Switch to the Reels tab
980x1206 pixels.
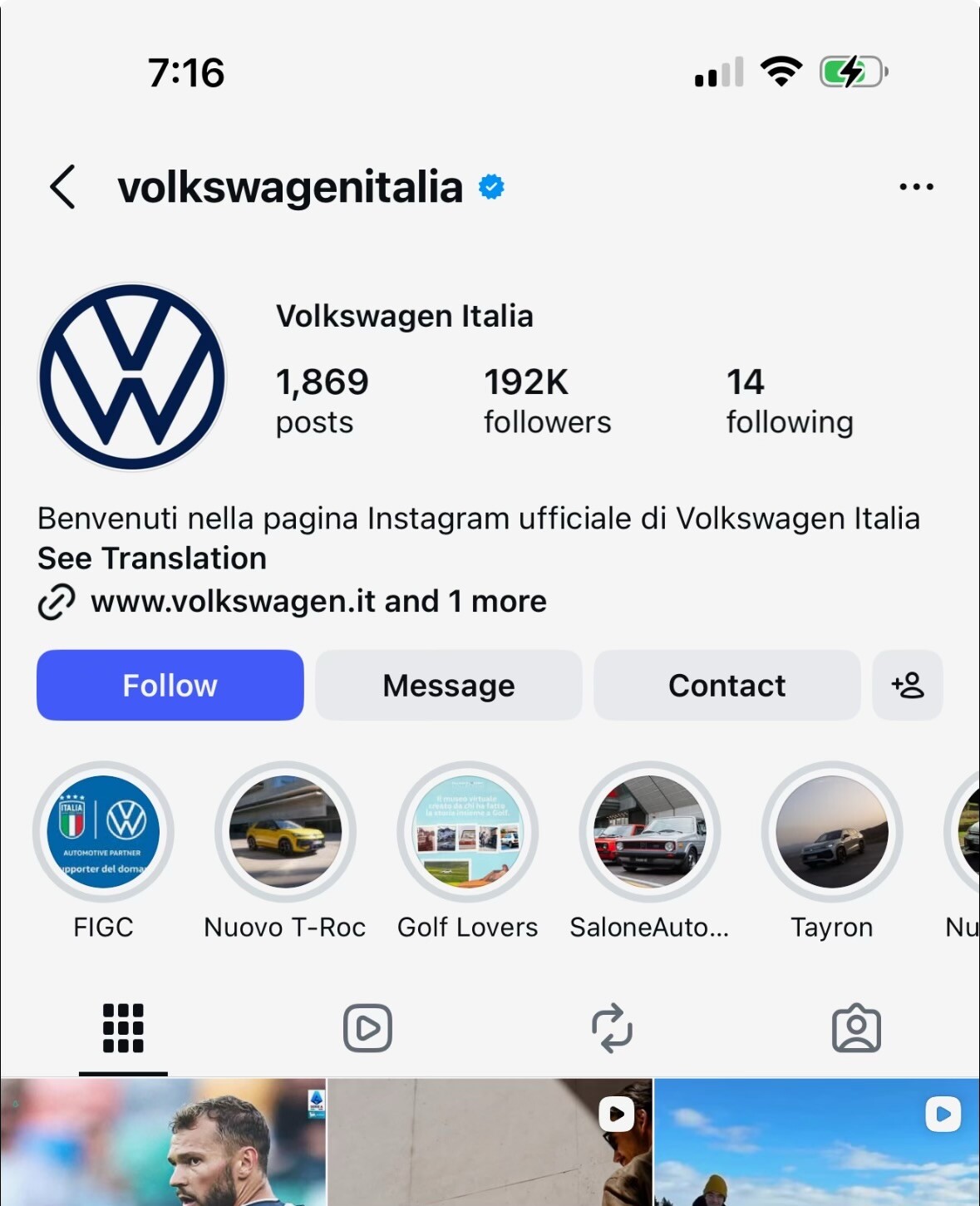367,1028
